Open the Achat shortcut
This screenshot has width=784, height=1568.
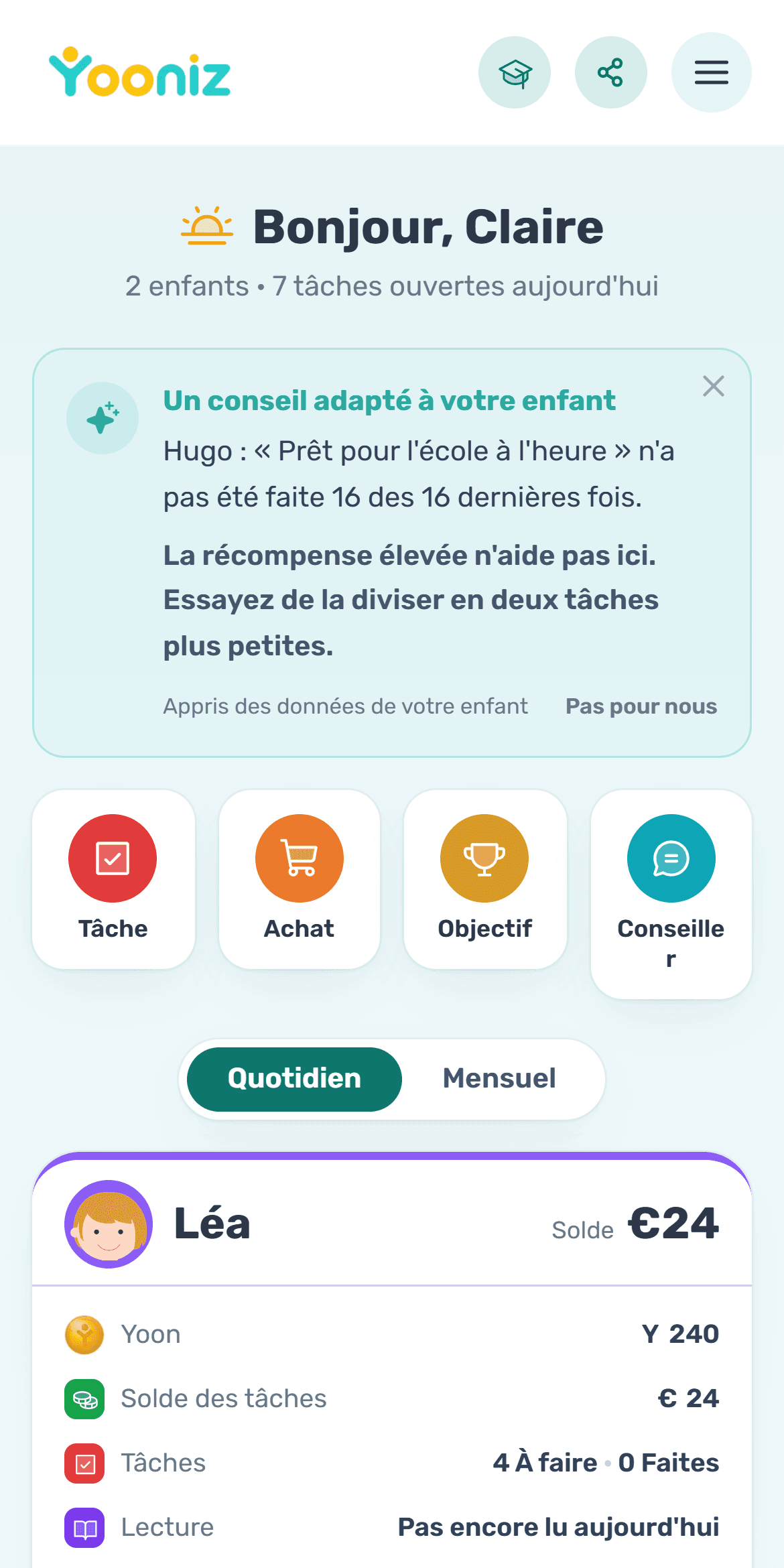pos(300,879)
